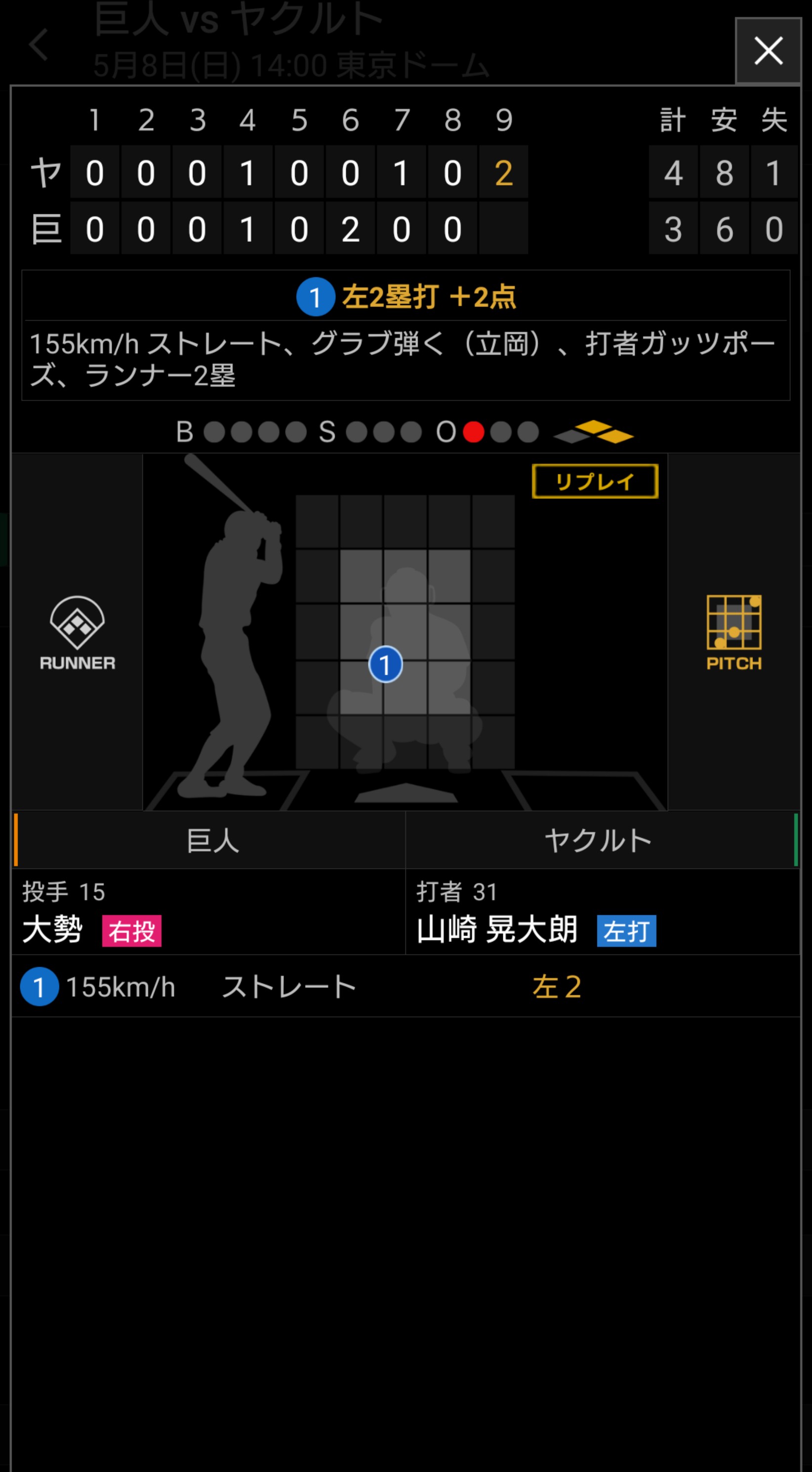Switch to the RUNNER view

(77, 632)
